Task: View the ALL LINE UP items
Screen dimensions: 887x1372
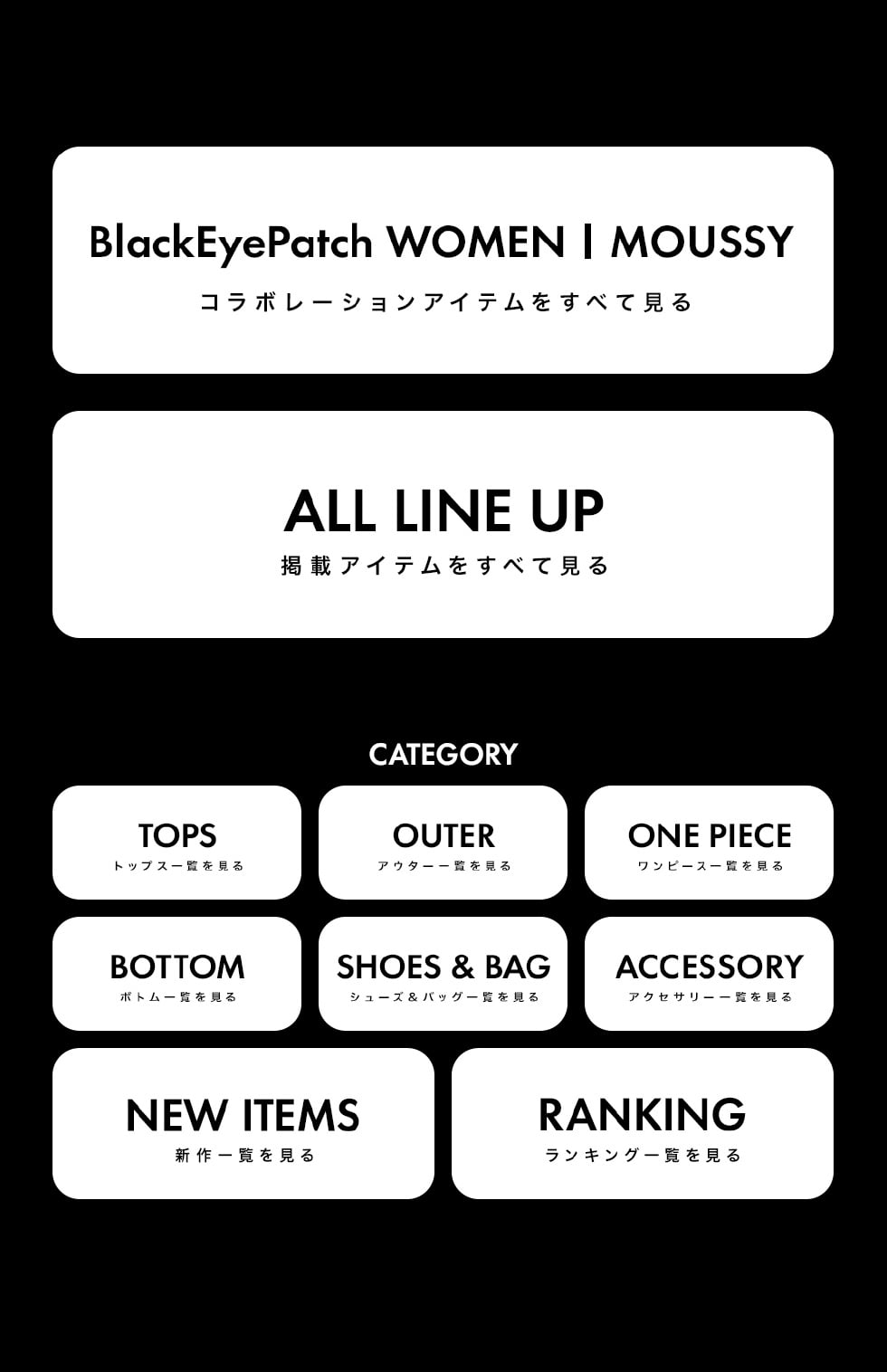Action: point(443,525)
